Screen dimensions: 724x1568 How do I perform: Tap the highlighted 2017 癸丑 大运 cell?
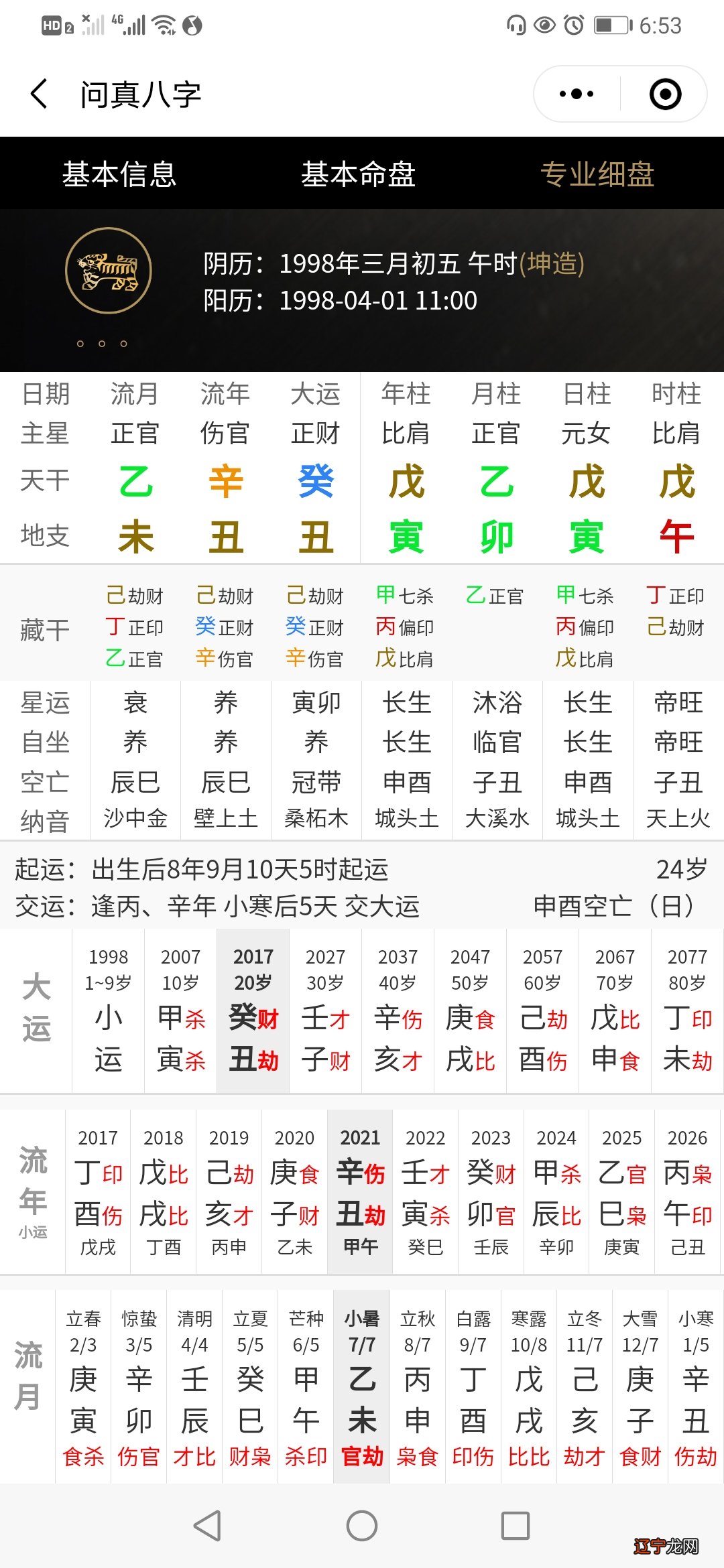252,1012
